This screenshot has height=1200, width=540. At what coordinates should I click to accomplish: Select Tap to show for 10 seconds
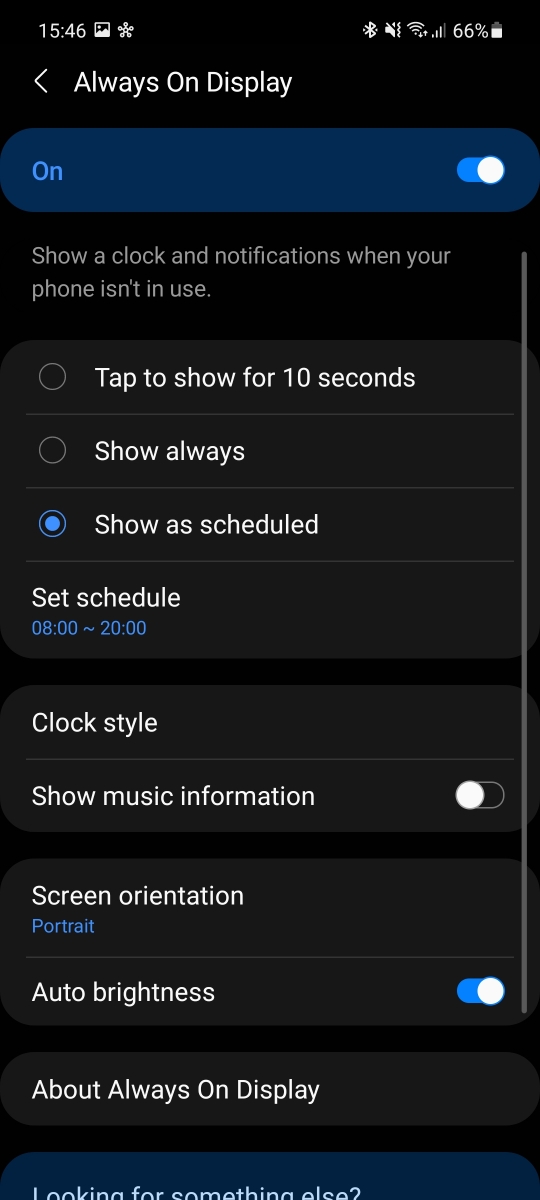(264, 377)
